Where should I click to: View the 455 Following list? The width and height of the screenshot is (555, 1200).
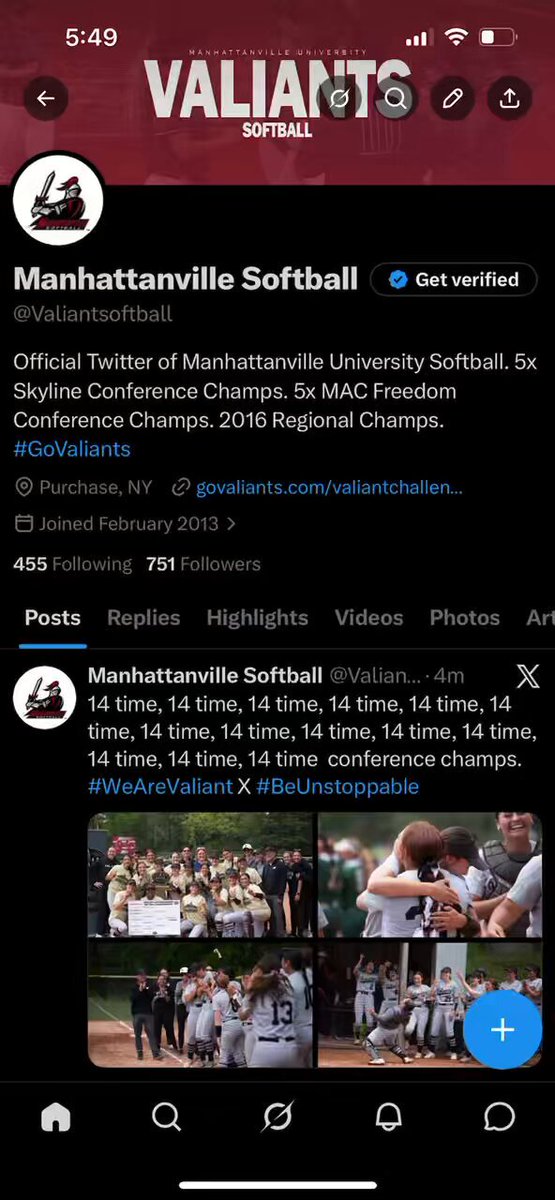(72, 564)
